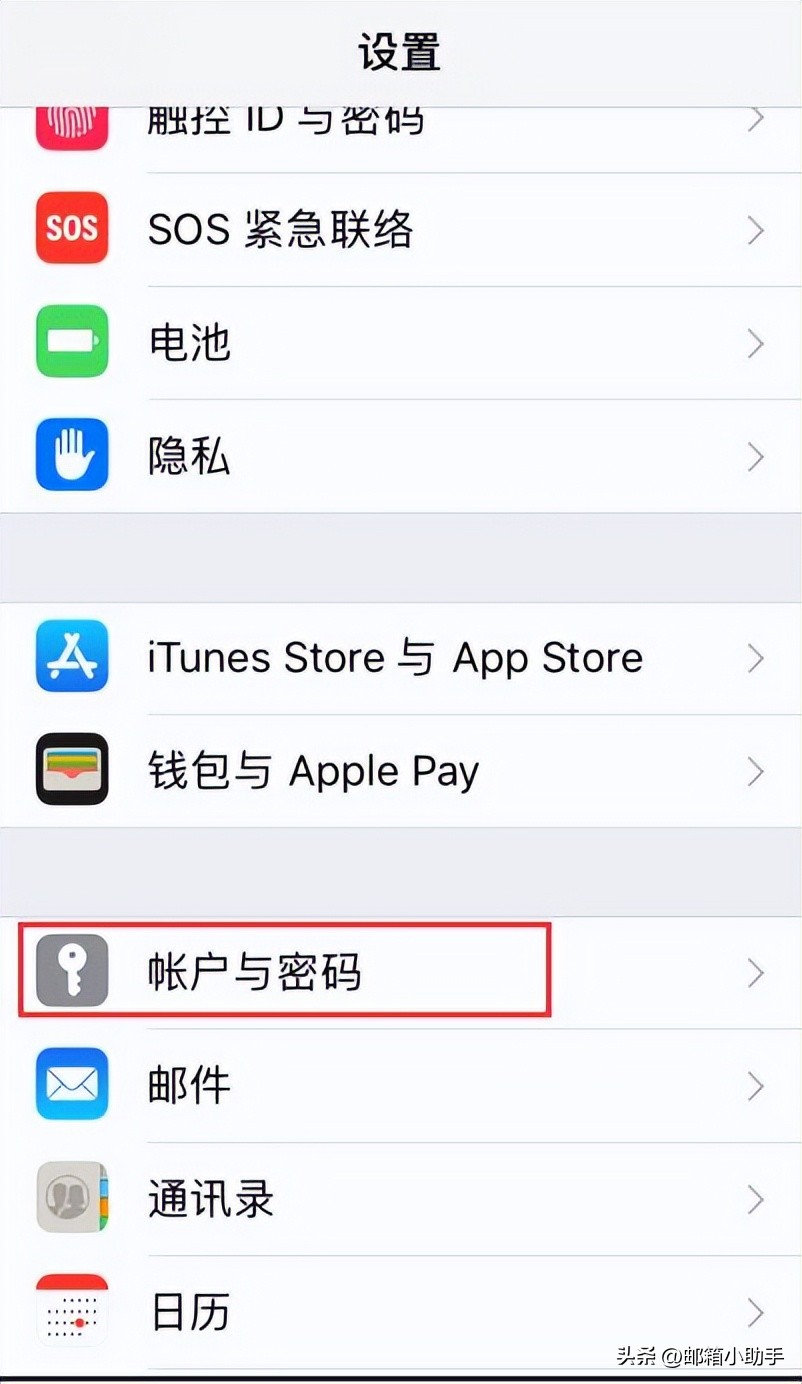
Task: Expand the 电池 settings chevron
Action: tap(756, 343)
